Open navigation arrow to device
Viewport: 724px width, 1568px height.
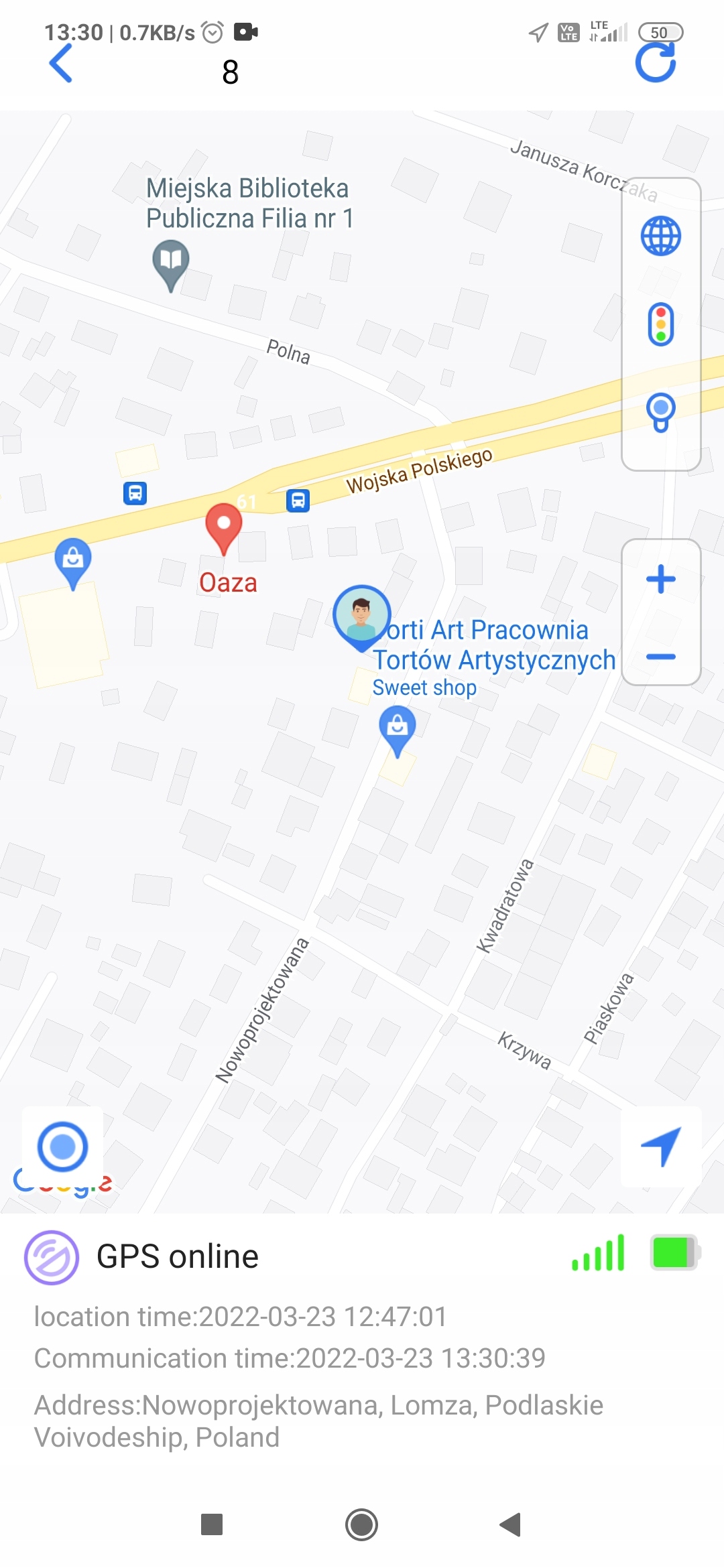pos(661,1147)
